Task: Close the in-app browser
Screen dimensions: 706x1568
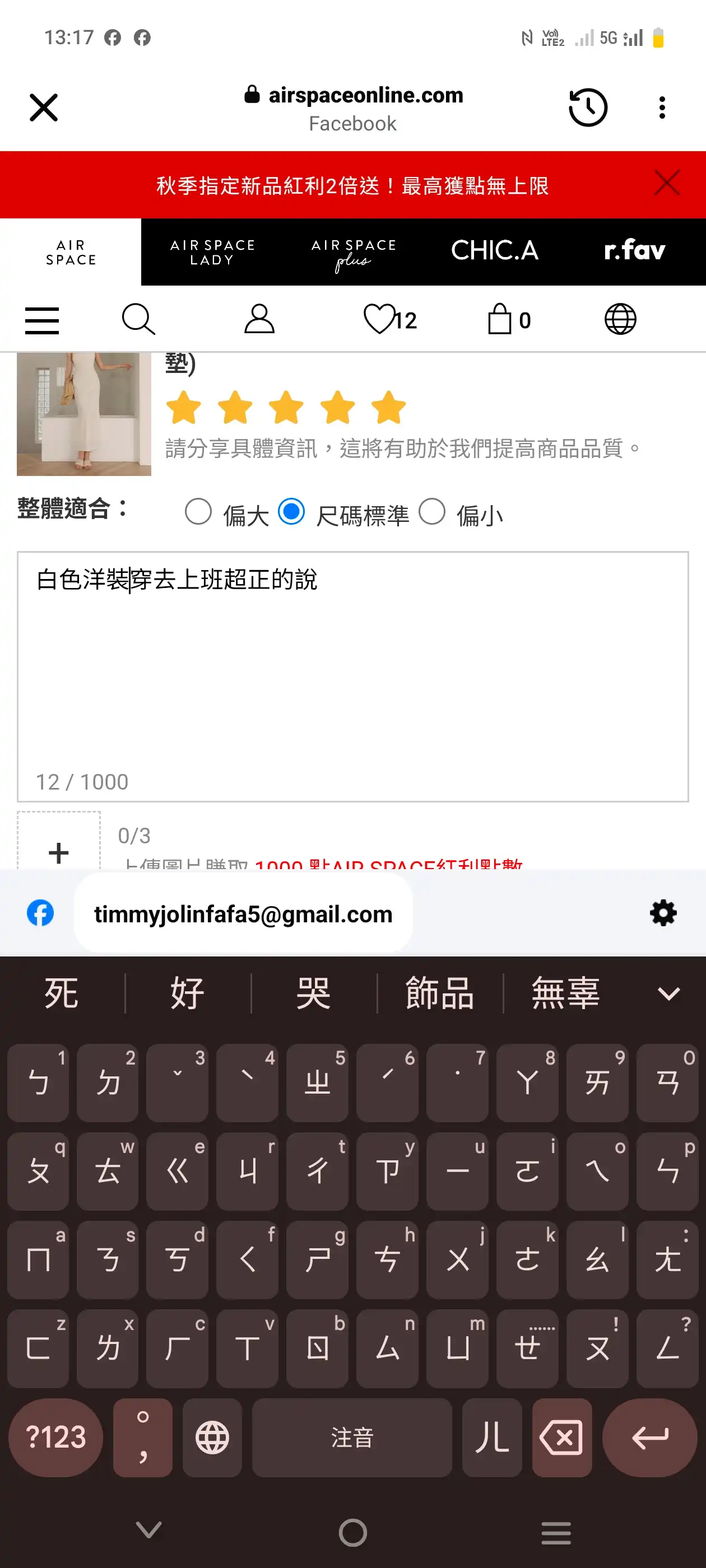Action: 44,108
